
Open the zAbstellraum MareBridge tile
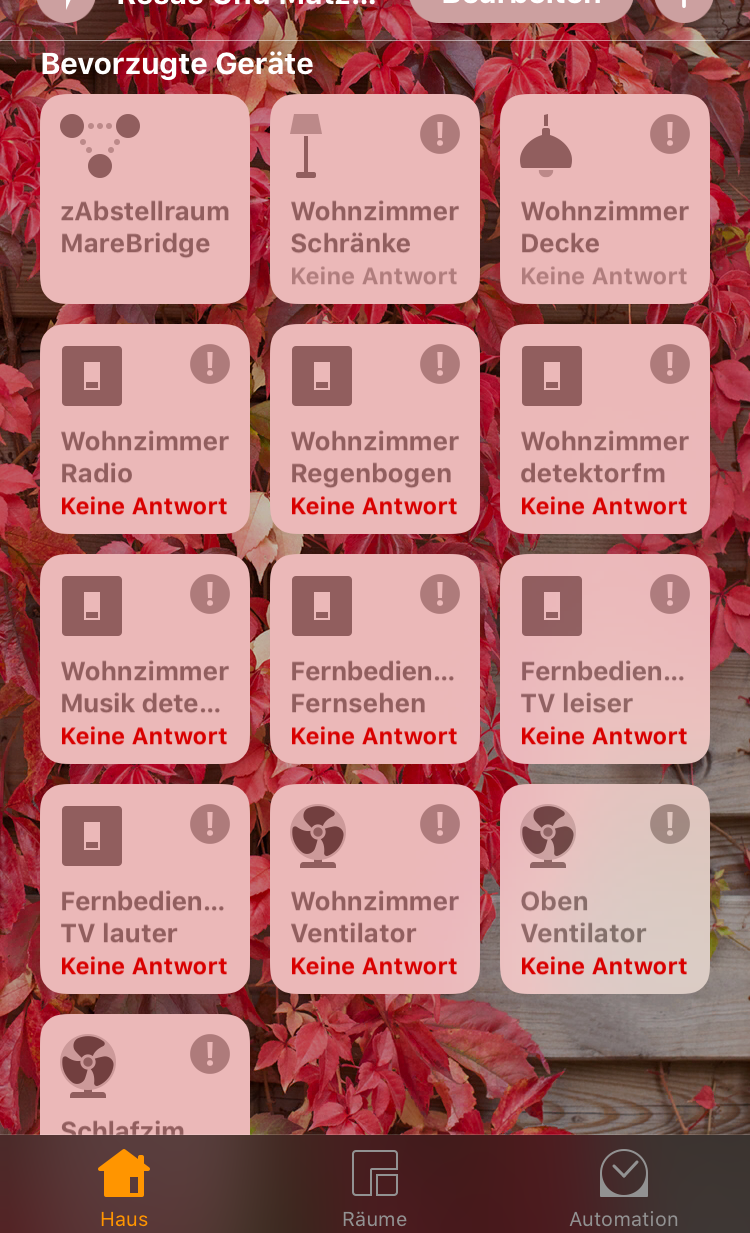(145, 199)
